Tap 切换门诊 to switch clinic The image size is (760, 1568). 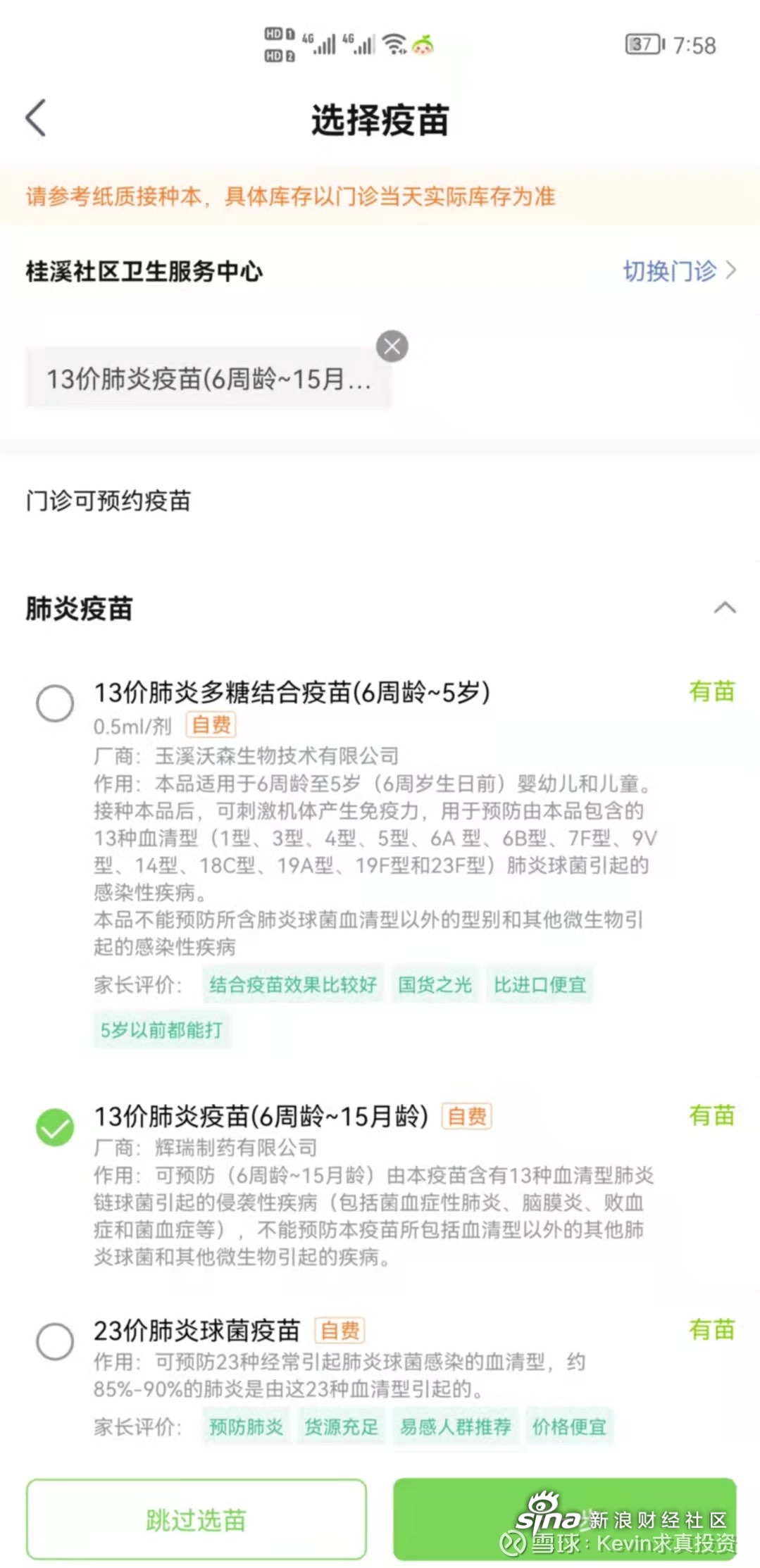pyautogui.click(x=680, y=270)
